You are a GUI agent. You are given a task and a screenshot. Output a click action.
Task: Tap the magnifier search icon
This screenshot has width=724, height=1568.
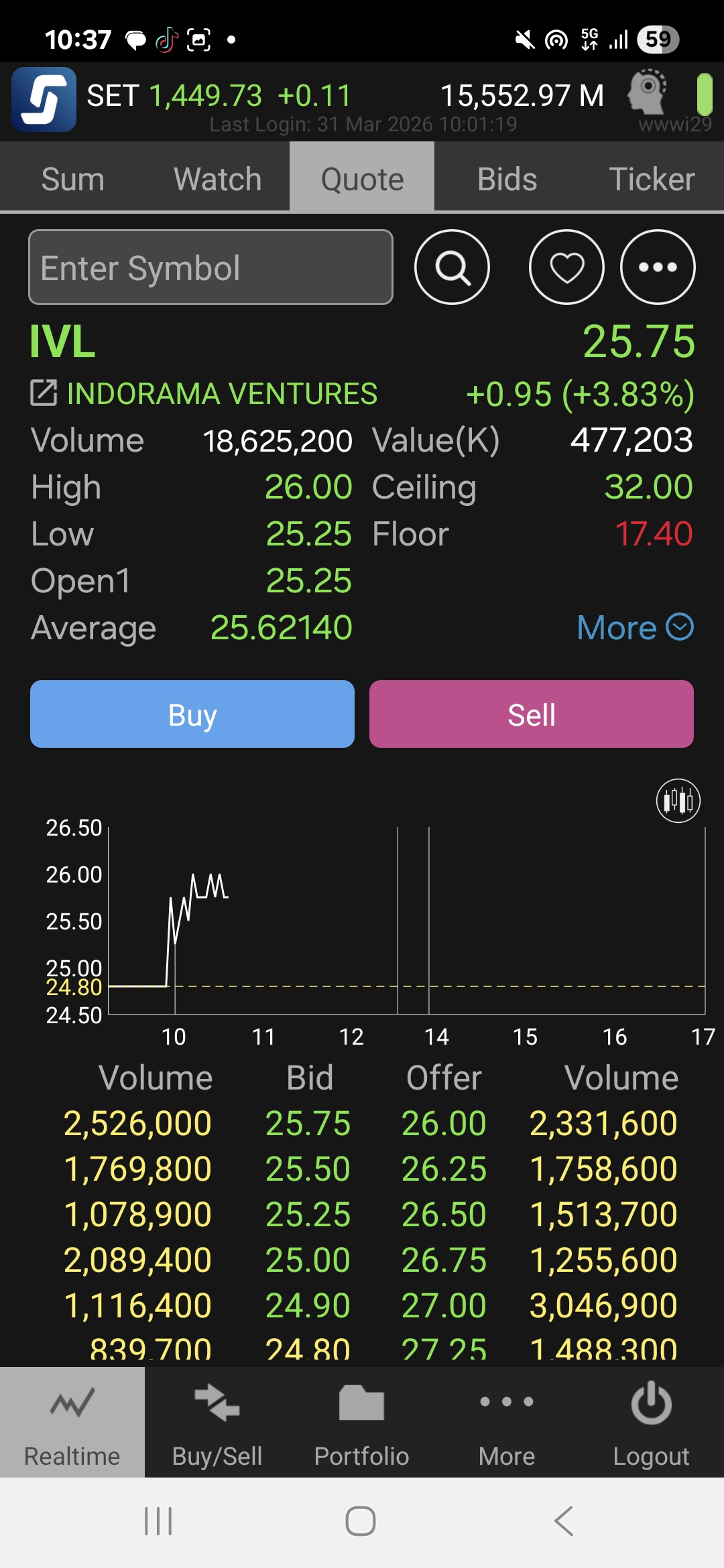[x=452, y=267]
